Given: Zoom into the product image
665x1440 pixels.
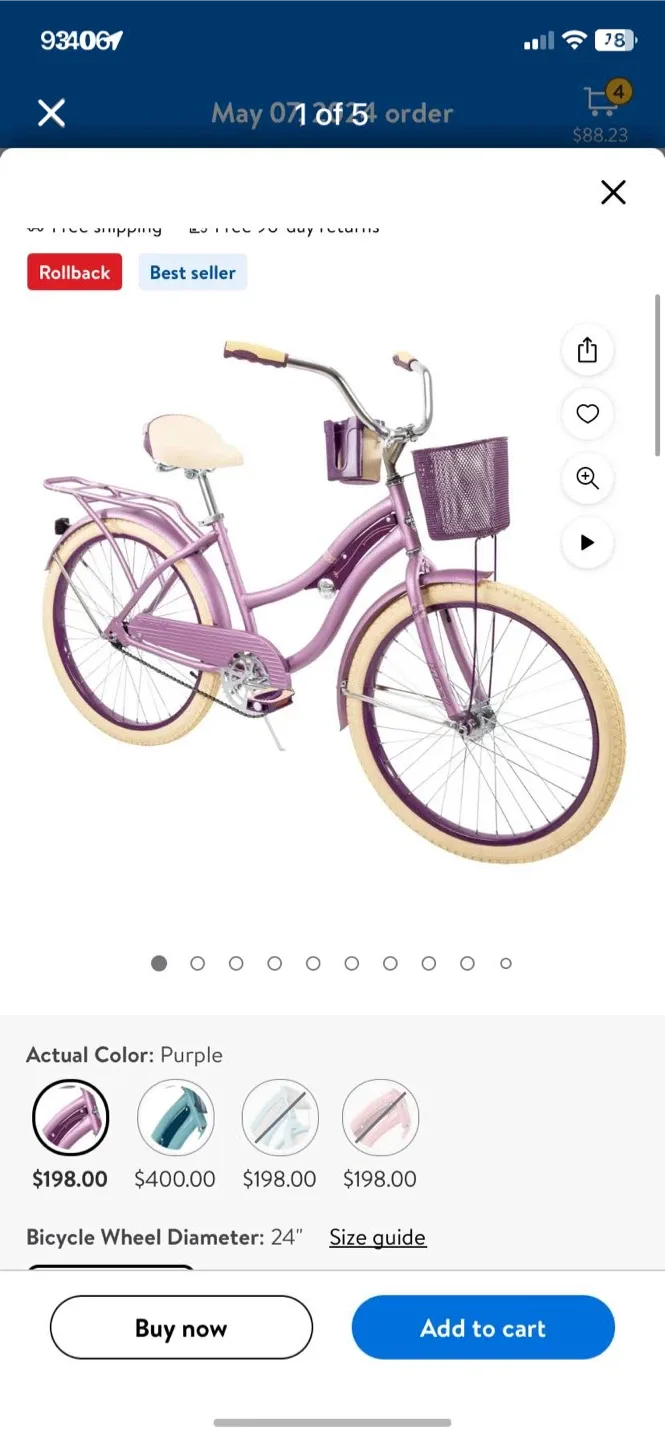Looking at the screenshot, I should [x=587, y=478].
